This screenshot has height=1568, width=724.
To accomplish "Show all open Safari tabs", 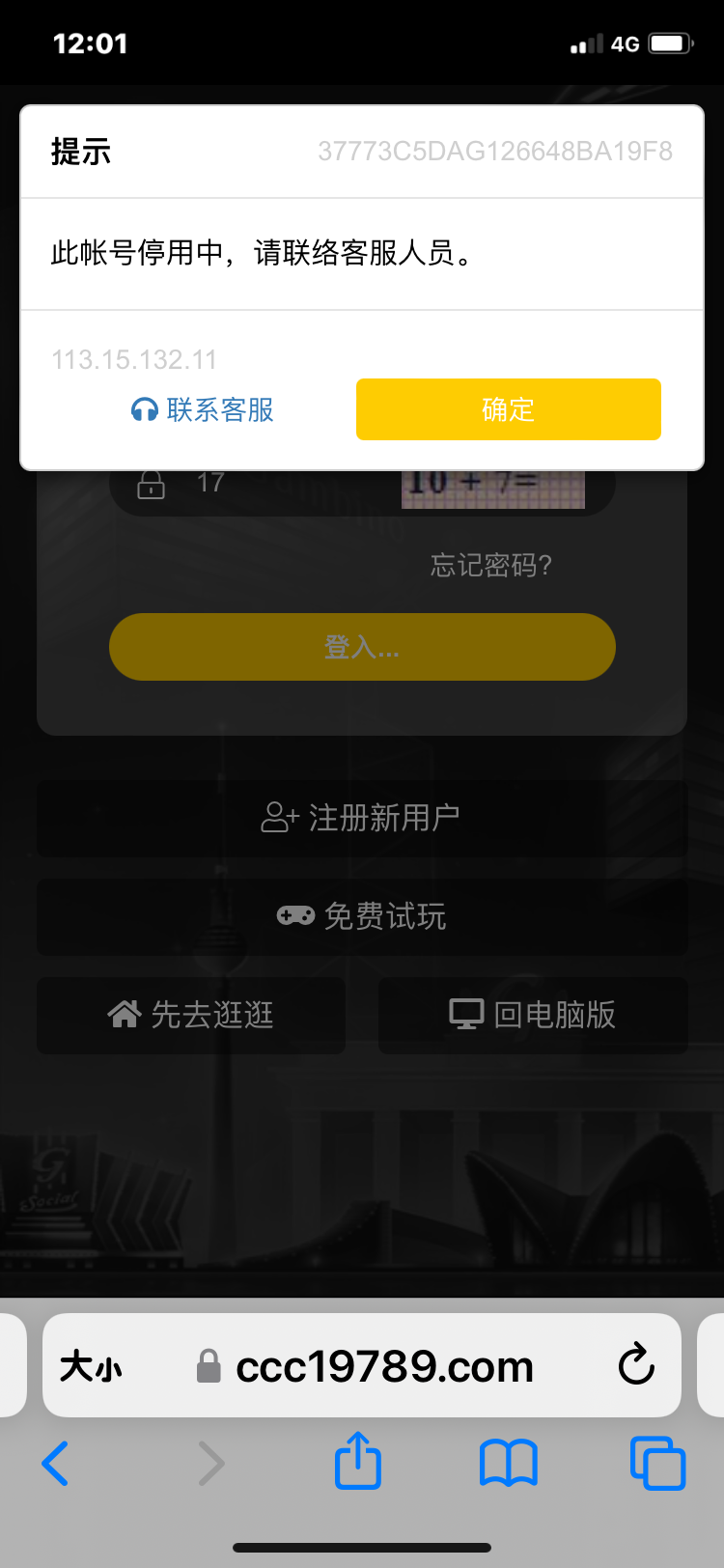I will click(x=657, y=1464).
